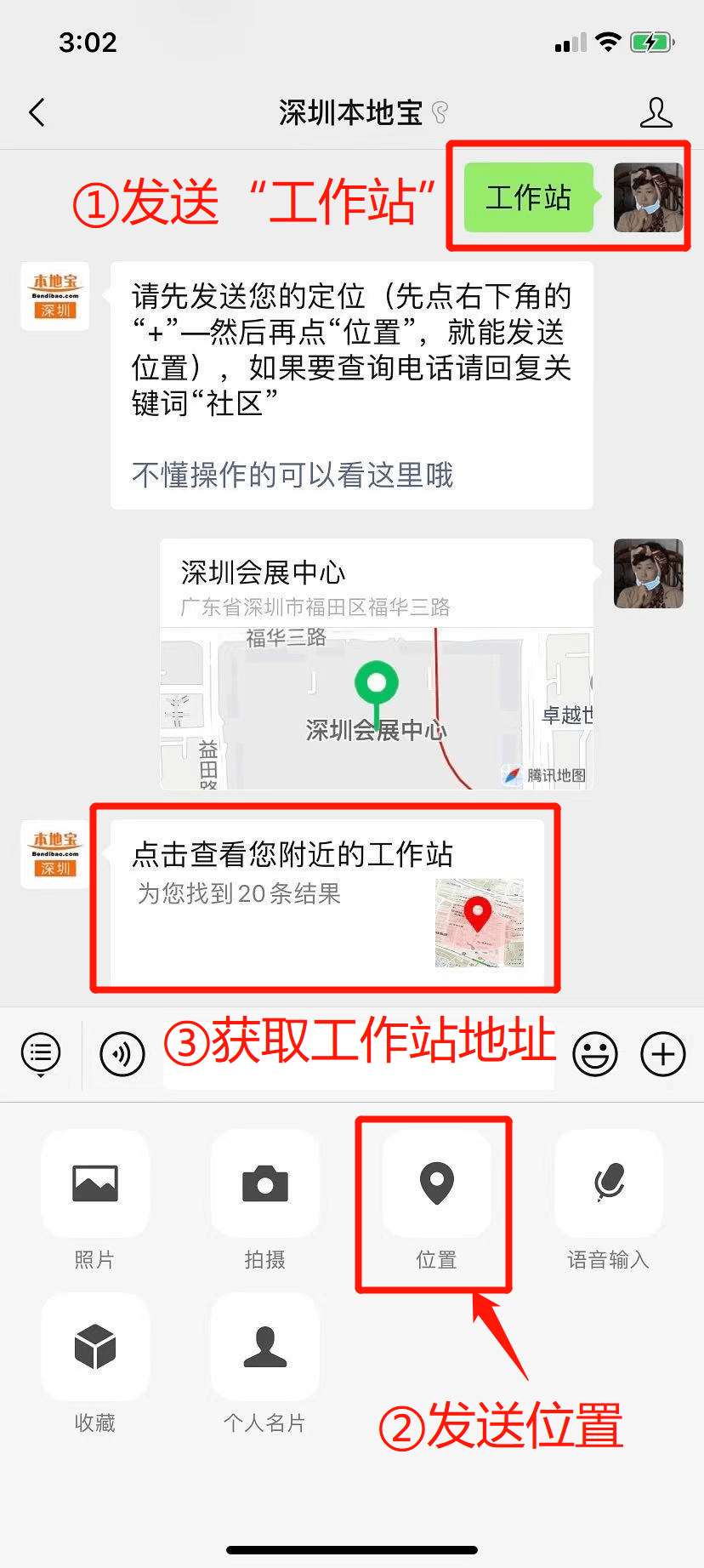Start 语音输入 voice typing
Image resolution: width=704 pixels, height=1568 pixels.
(x=608, y=1183)
